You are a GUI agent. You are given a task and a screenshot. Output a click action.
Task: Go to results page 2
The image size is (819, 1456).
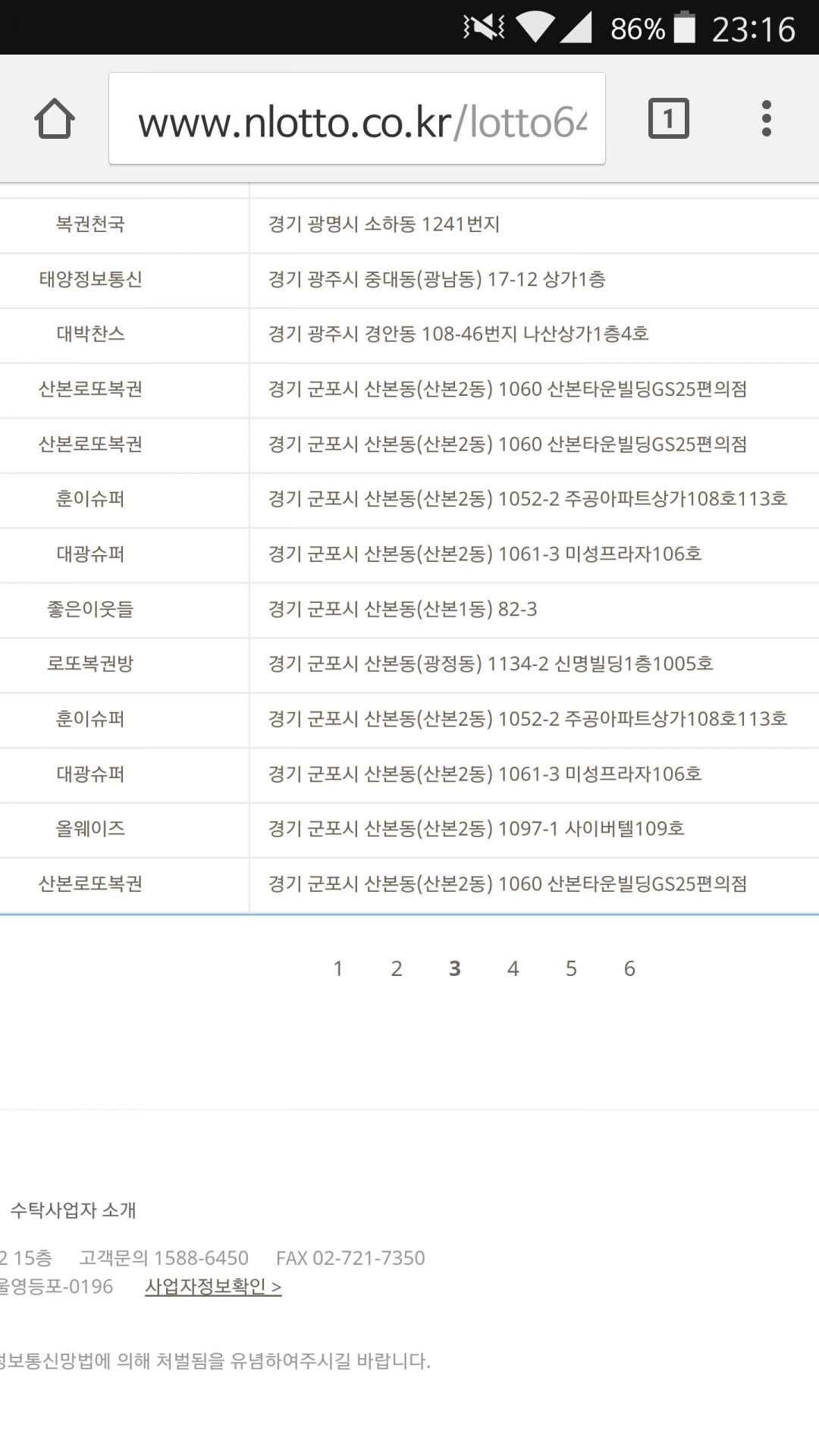tap(397, 968)
